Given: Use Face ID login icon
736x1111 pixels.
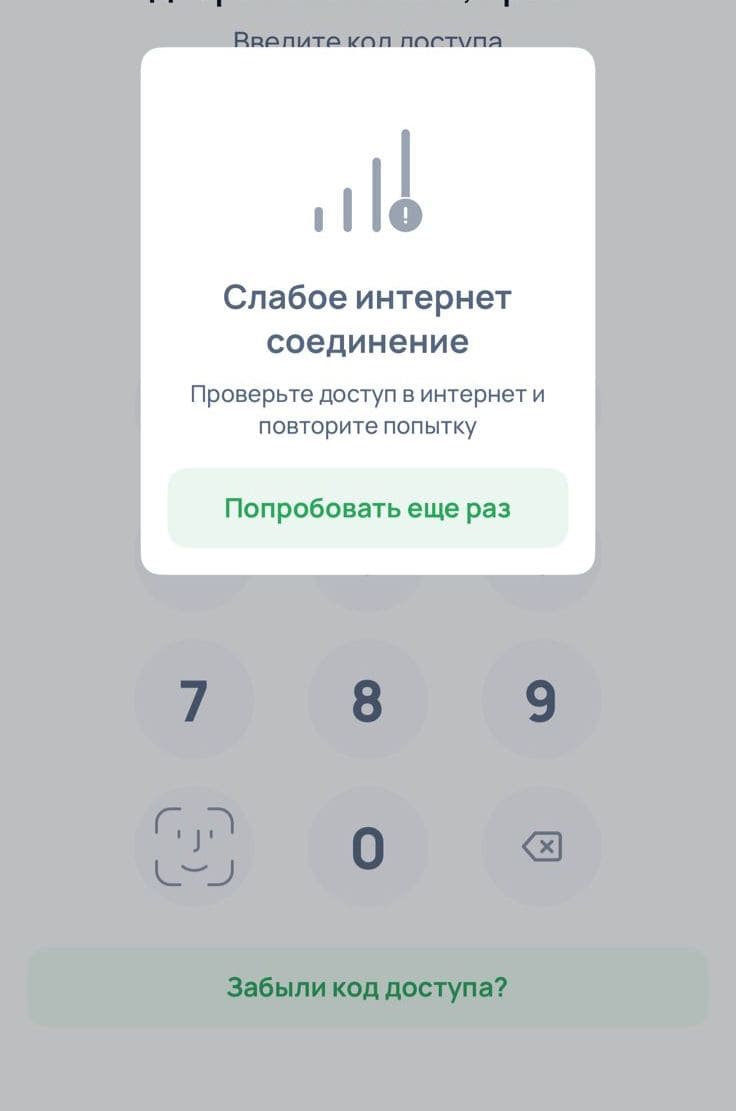Looking at the screenshot, I should pyautogui.click(x=194, y=847).
